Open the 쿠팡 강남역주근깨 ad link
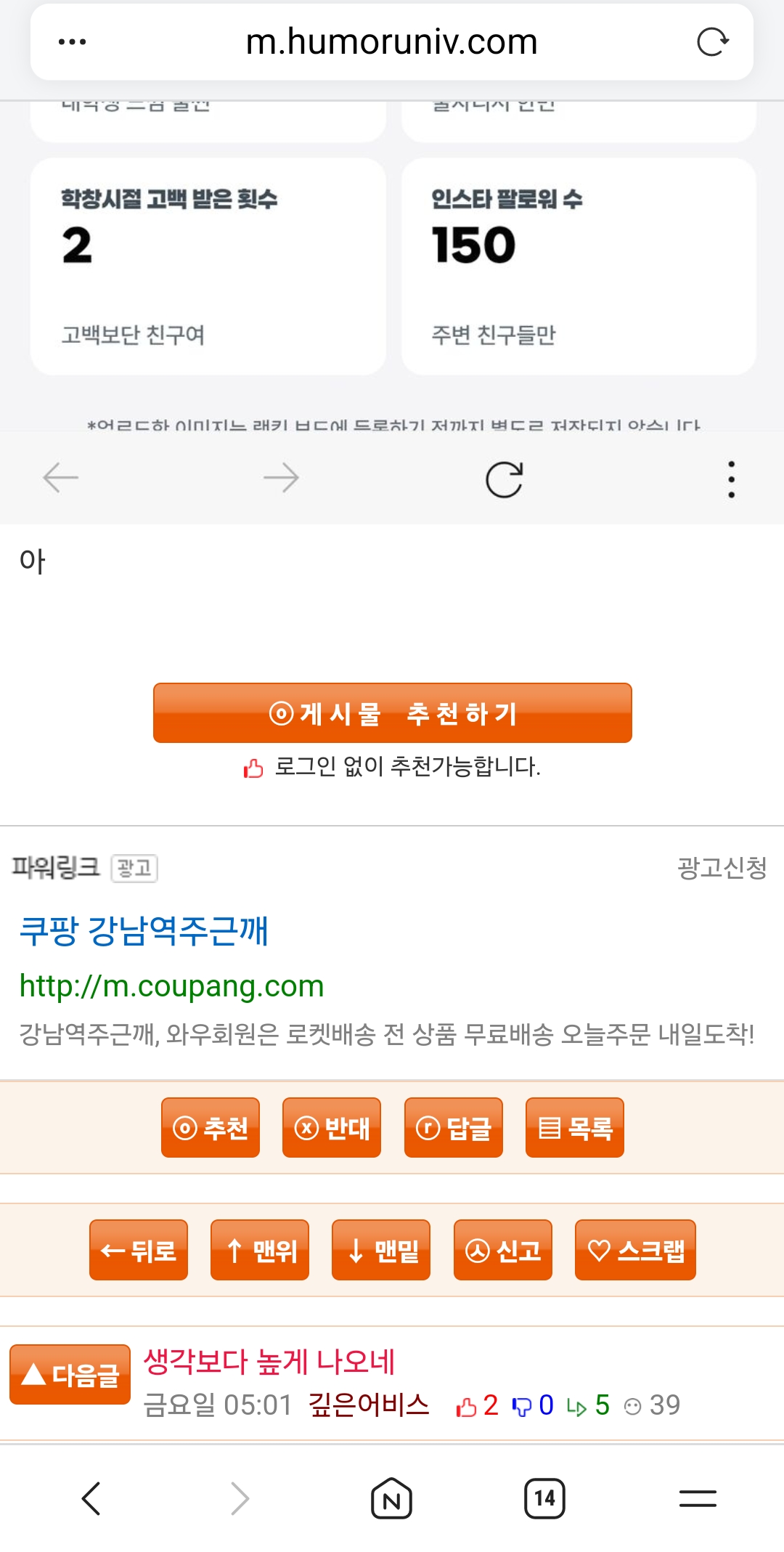784x1552 pixels. pos(144,930)
